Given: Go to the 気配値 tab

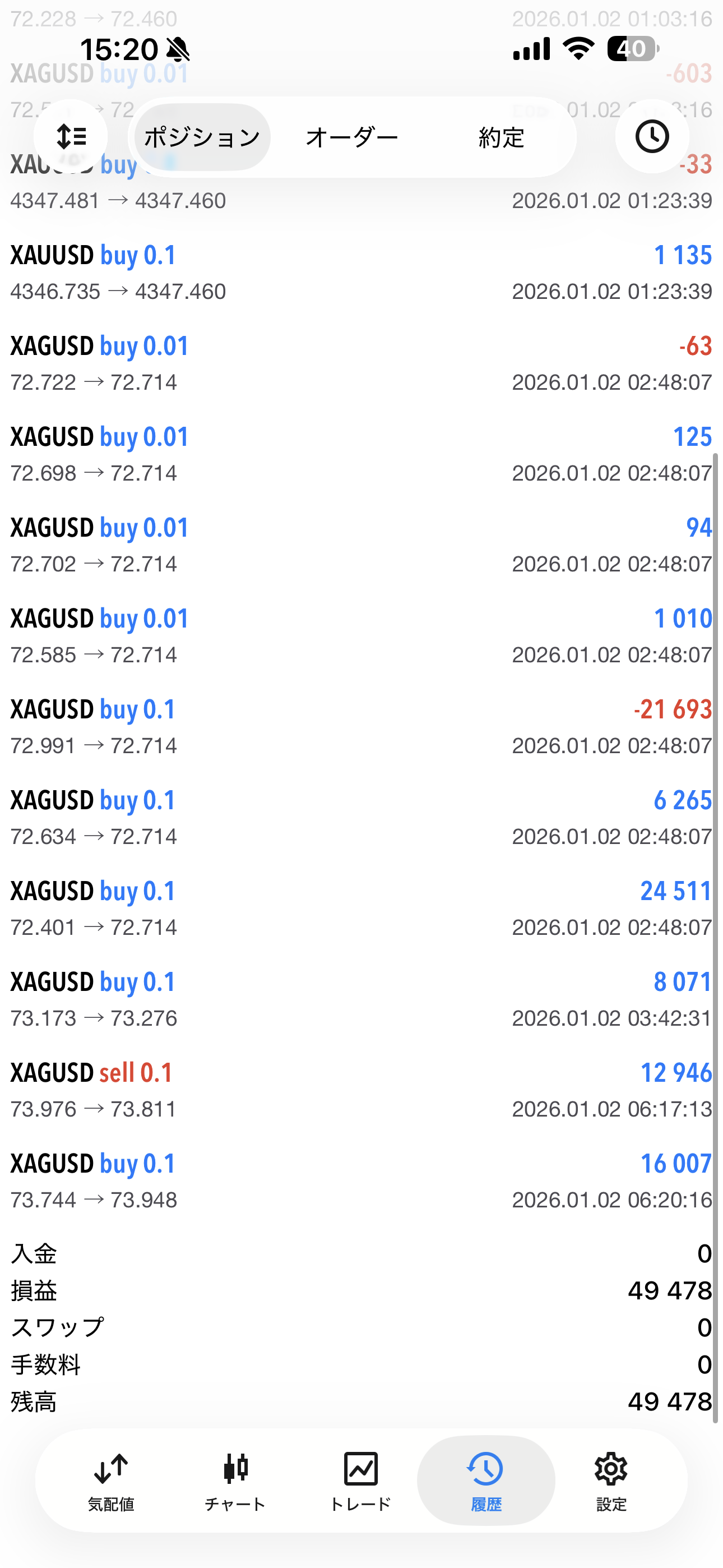Looking at the screenshot, I should (112, 1481).
